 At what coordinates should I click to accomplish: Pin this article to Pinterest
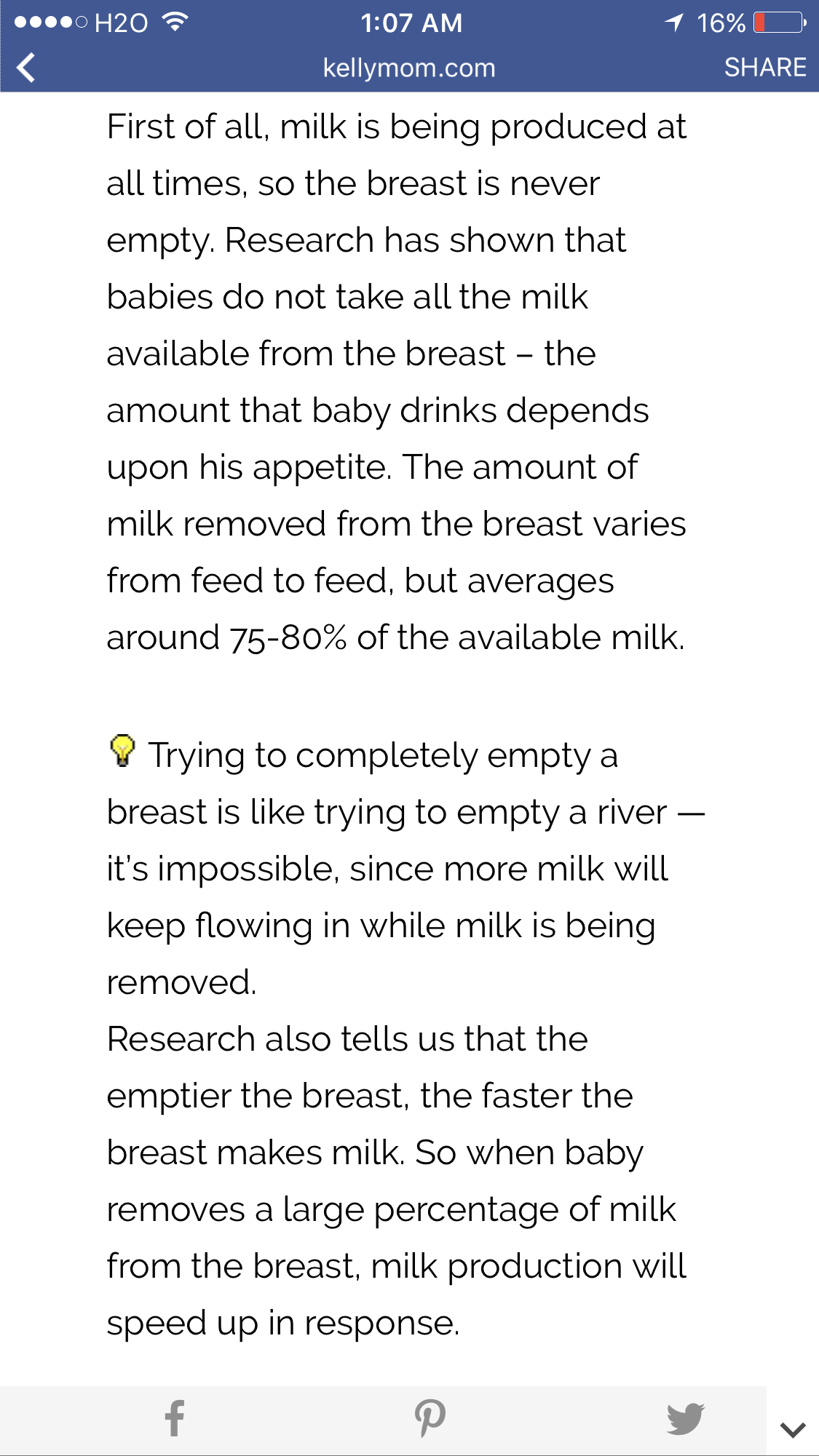[x=430, y=1418]
